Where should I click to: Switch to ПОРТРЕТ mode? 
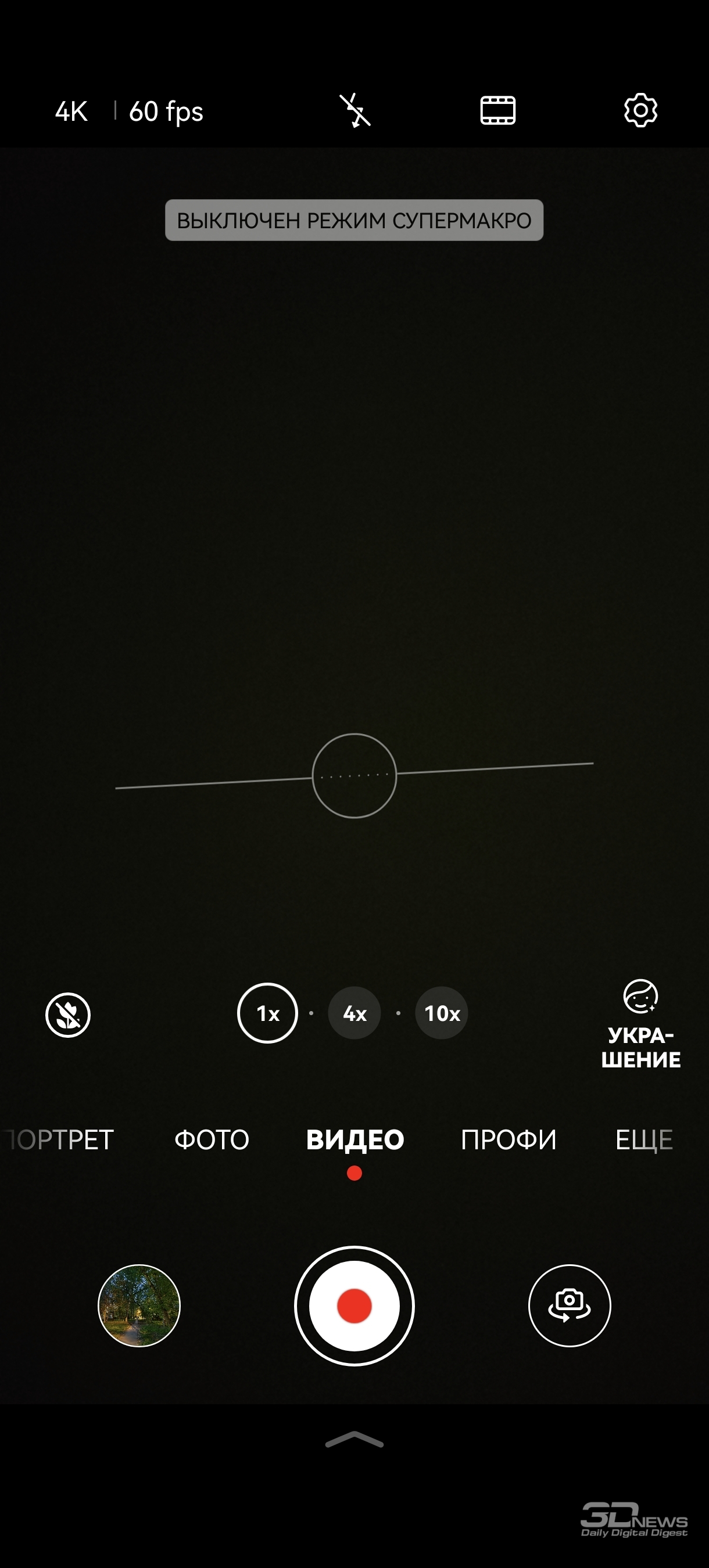[x=58, y=1139]
